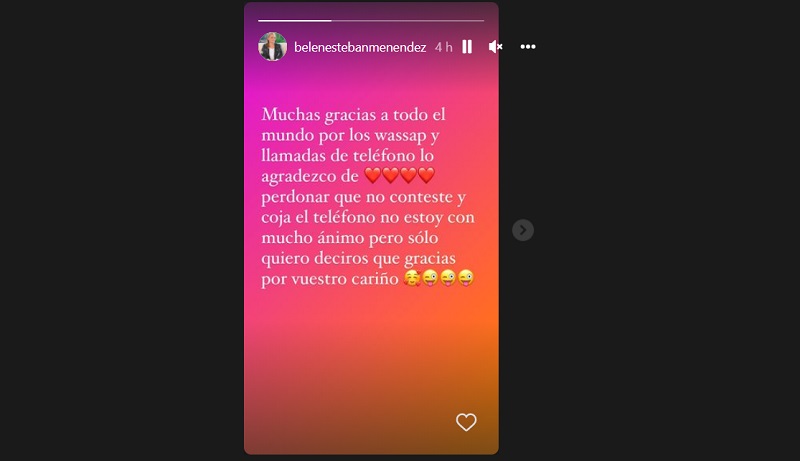Like this story with the heart
Viewport: 800px width, 461px height.
tap(466, 422)
